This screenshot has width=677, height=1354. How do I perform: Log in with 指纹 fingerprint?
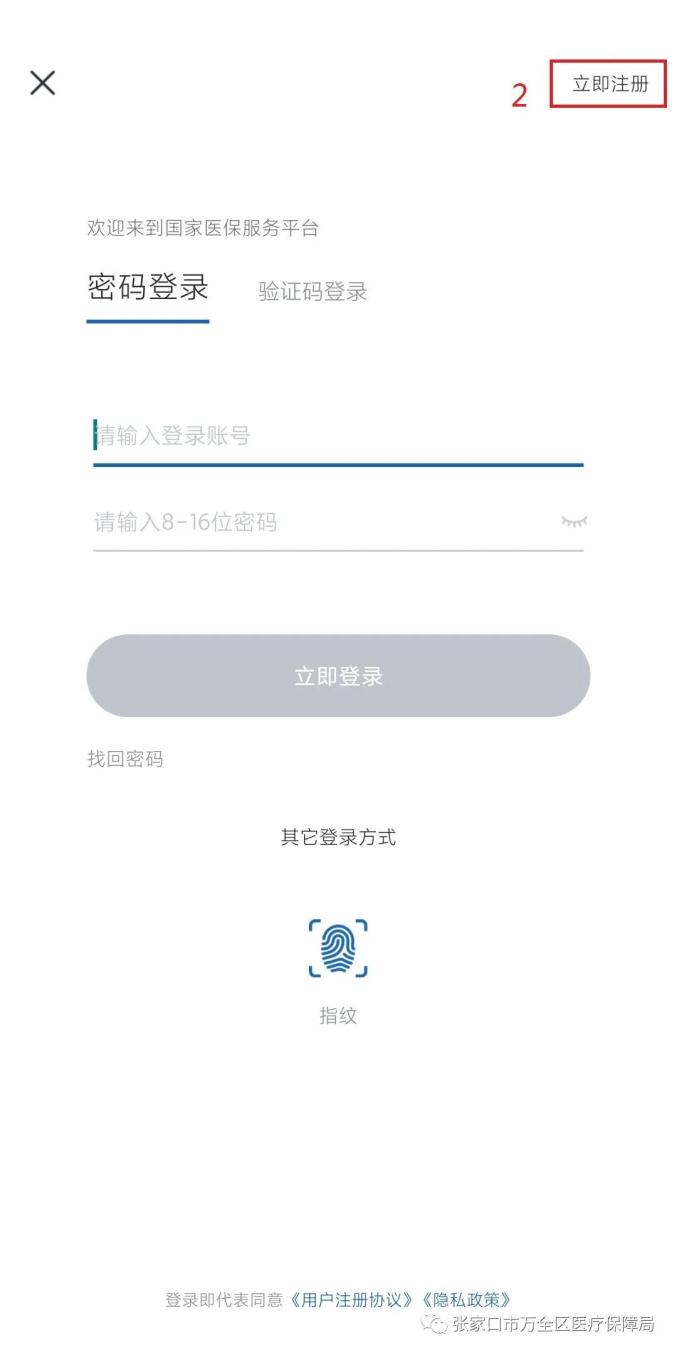pos(338,948)
